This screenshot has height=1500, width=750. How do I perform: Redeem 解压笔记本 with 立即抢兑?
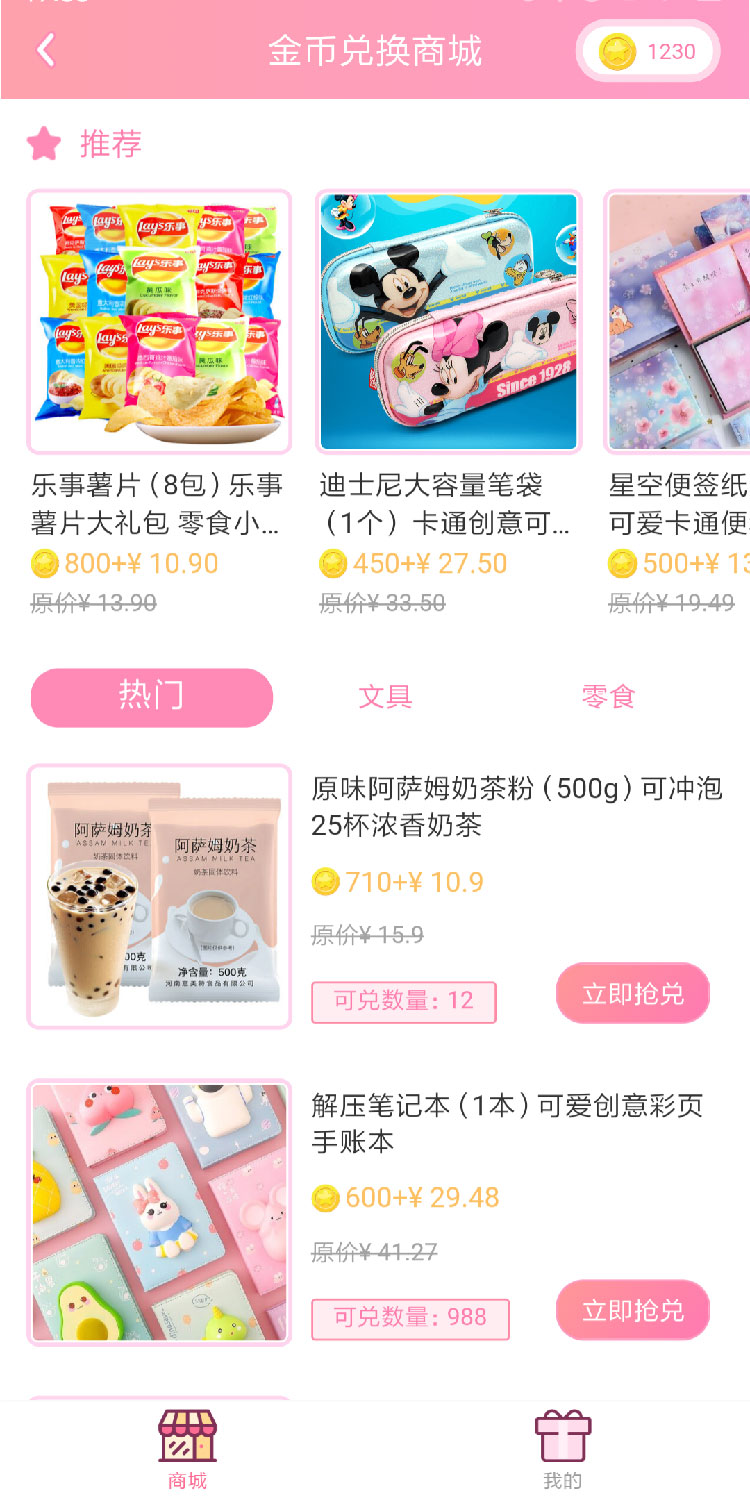[633, 1310]
